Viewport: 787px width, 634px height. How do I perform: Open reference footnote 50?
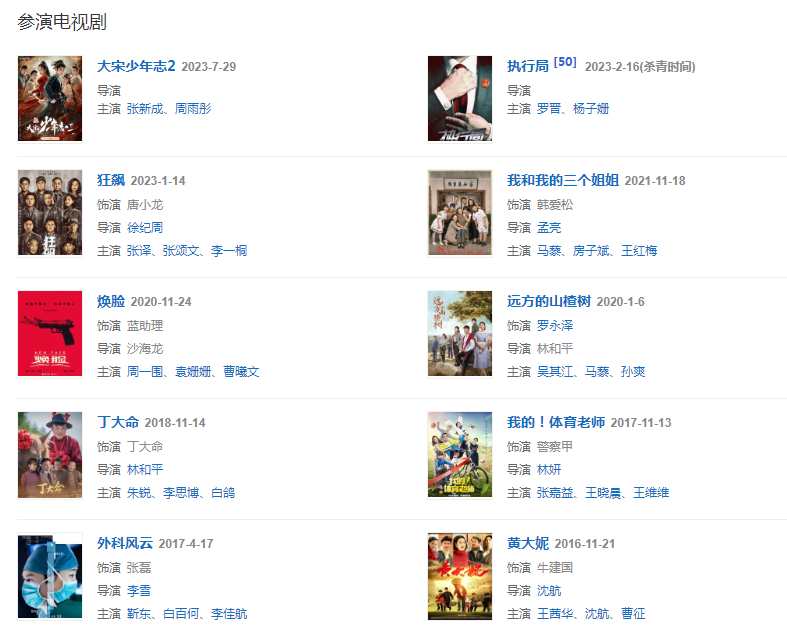[x=565, y=62]
